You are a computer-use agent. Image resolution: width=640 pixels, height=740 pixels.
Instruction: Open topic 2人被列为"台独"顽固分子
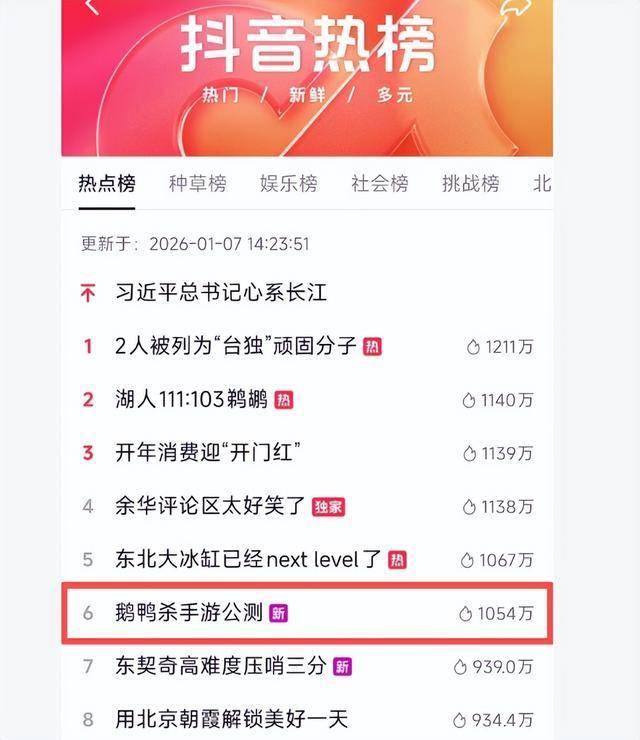click(235, 347)
